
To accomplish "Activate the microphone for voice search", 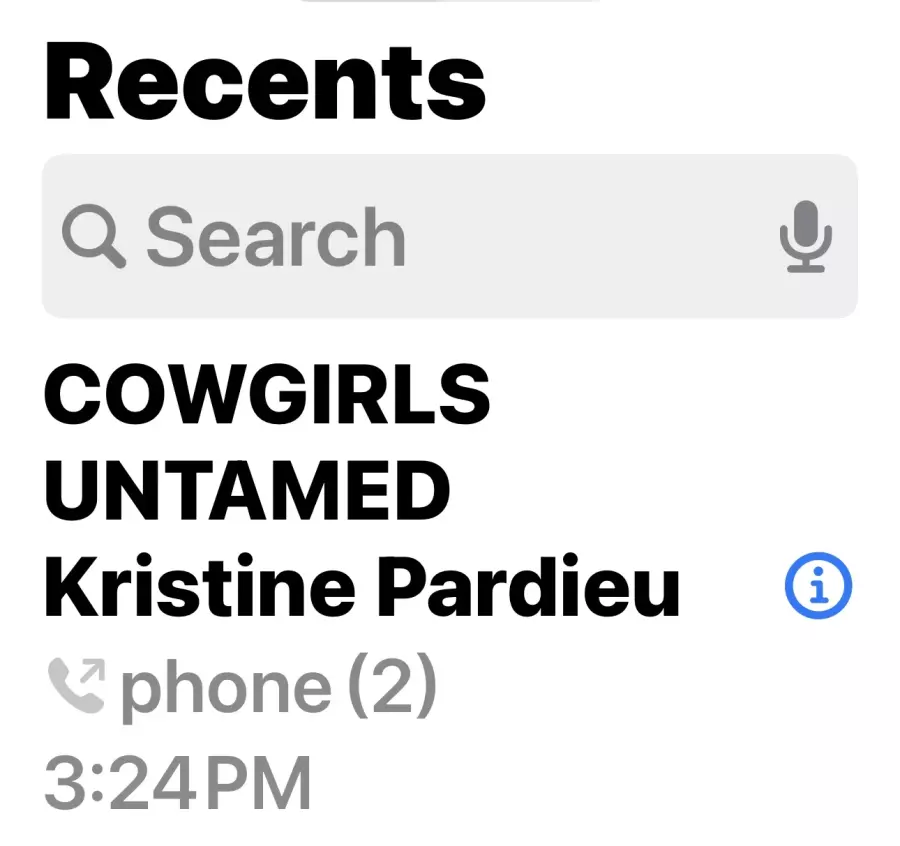I will coord(806,237).
